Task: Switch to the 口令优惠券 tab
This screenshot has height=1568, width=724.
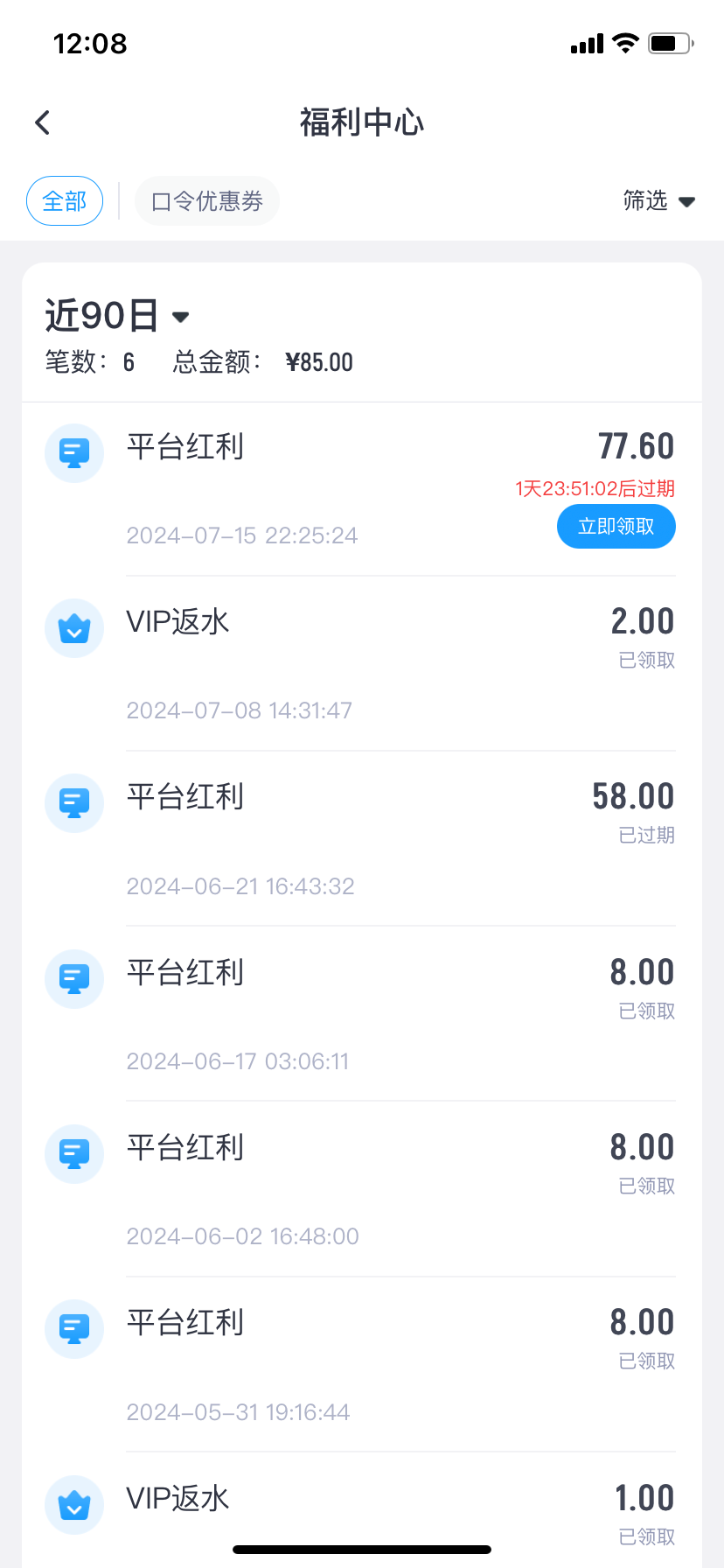Action: point(207,201)
